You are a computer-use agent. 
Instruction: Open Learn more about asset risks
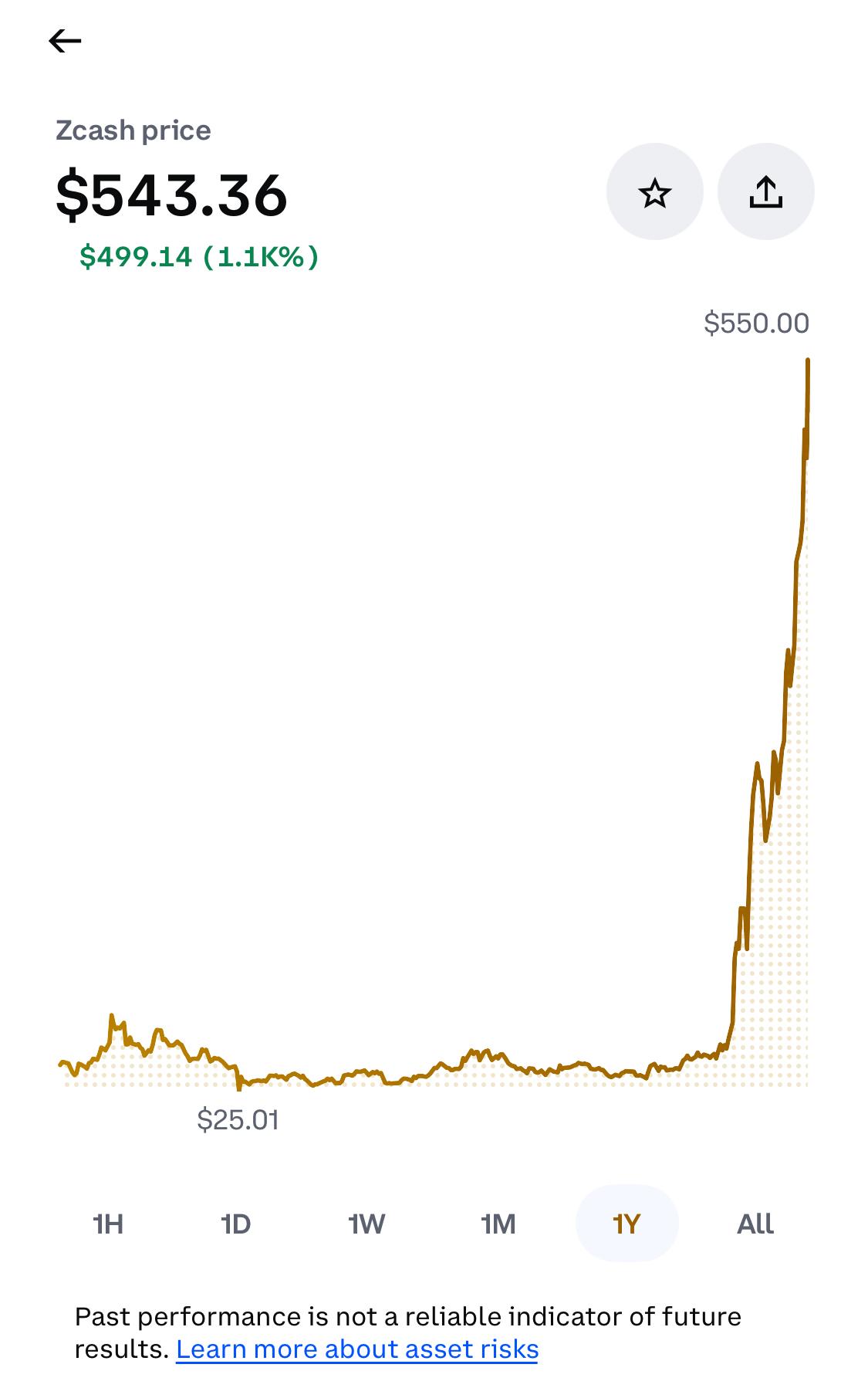tap(358, 1349)
